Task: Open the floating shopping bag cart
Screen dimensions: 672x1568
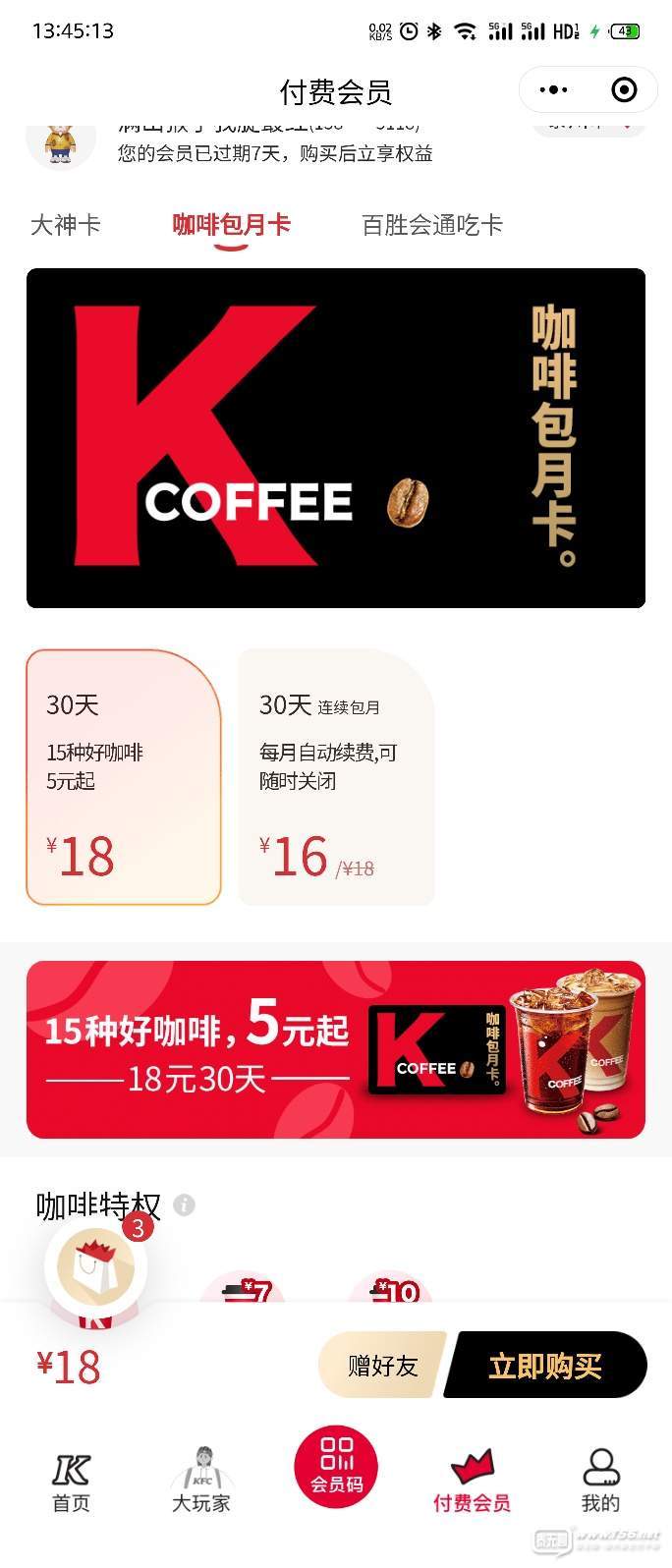Action: pos(96,1267)
